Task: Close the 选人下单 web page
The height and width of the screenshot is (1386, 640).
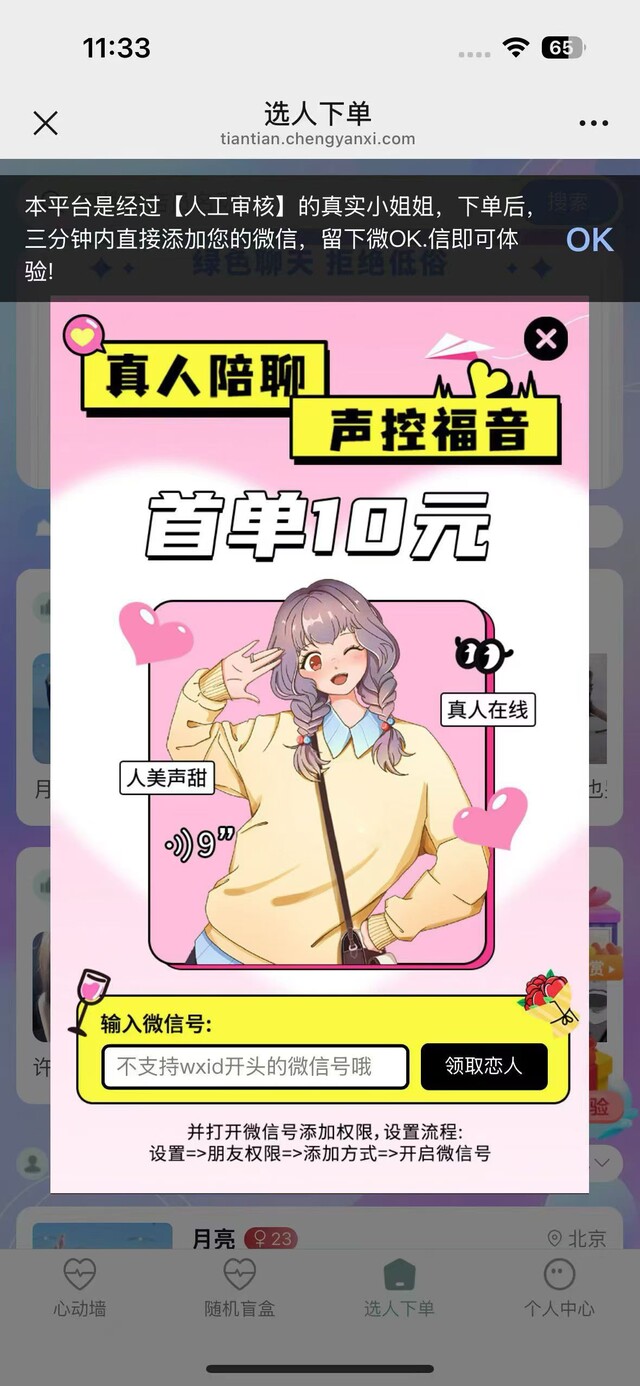Action: click(x=45, y=123)
